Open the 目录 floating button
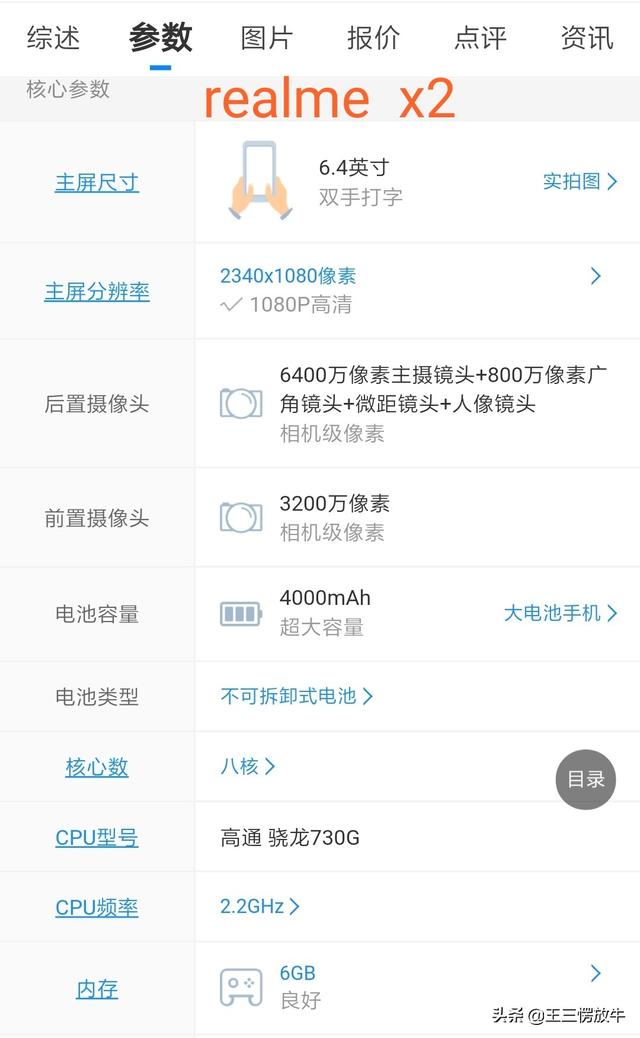Viewport: 640px width, 1038px height. click(x=586, y=779)
